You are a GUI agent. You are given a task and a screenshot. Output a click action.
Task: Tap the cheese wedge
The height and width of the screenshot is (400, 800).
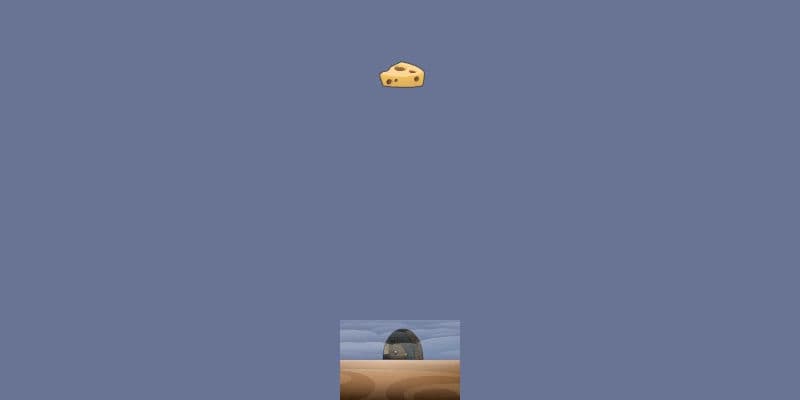[402, 75]
